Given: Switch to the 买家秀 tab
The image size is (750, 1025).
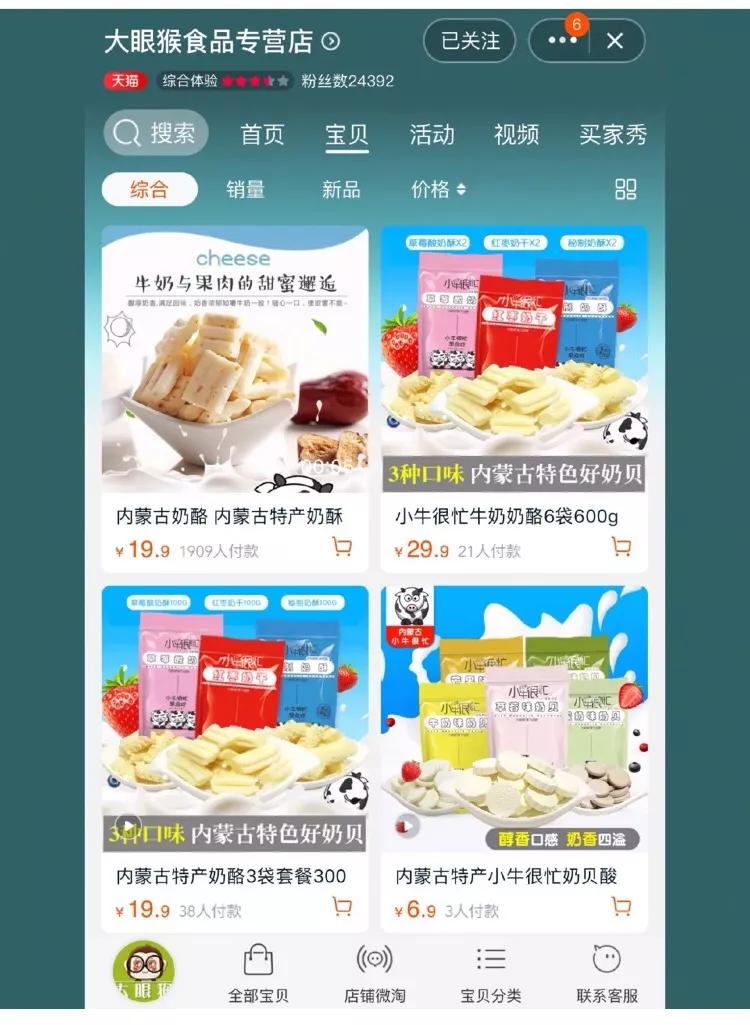Looking at the screenshot, I should click(613, 135).
